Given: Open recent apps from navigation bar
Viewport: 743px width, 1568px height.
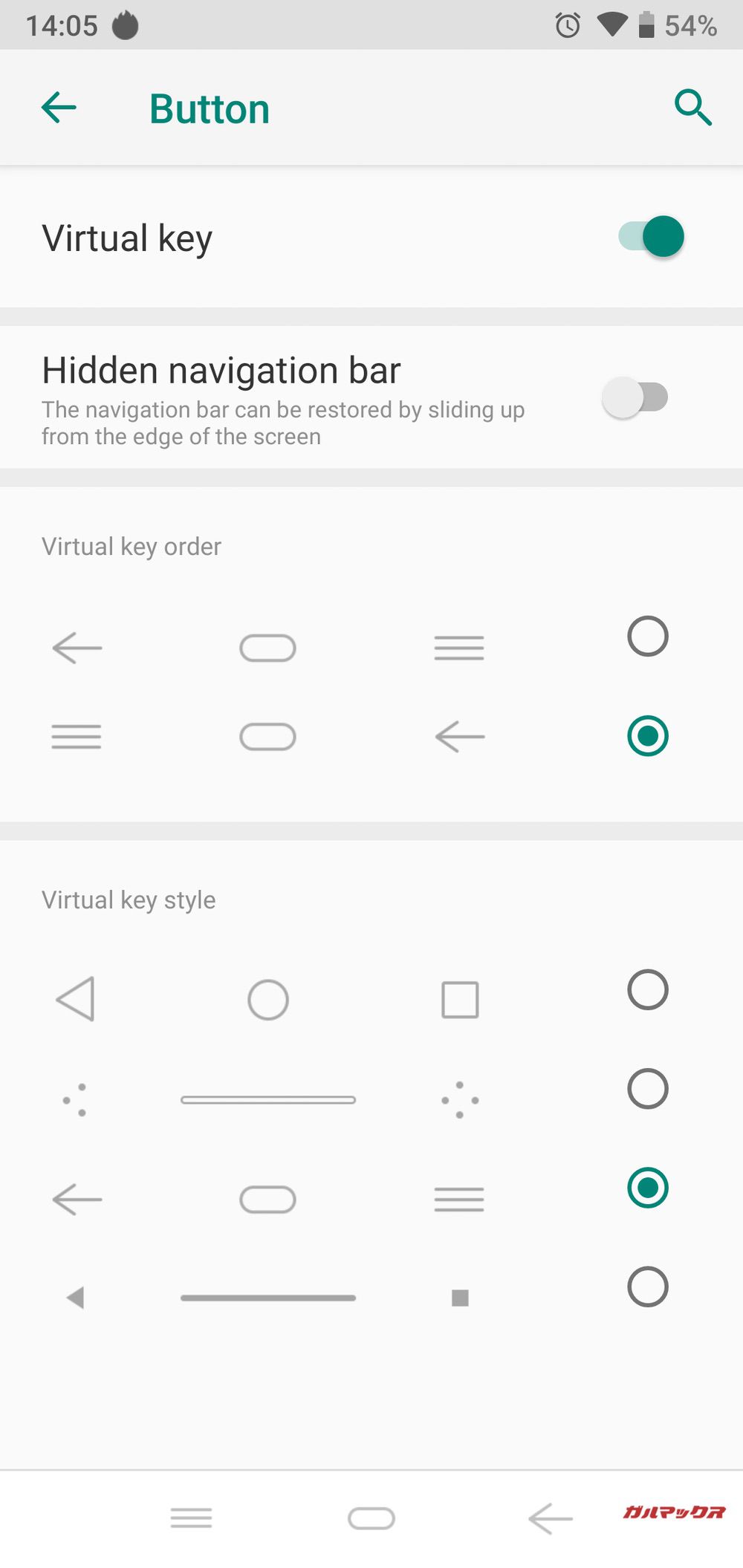Looking at the screenshot, I should (x=192, y=1518).
